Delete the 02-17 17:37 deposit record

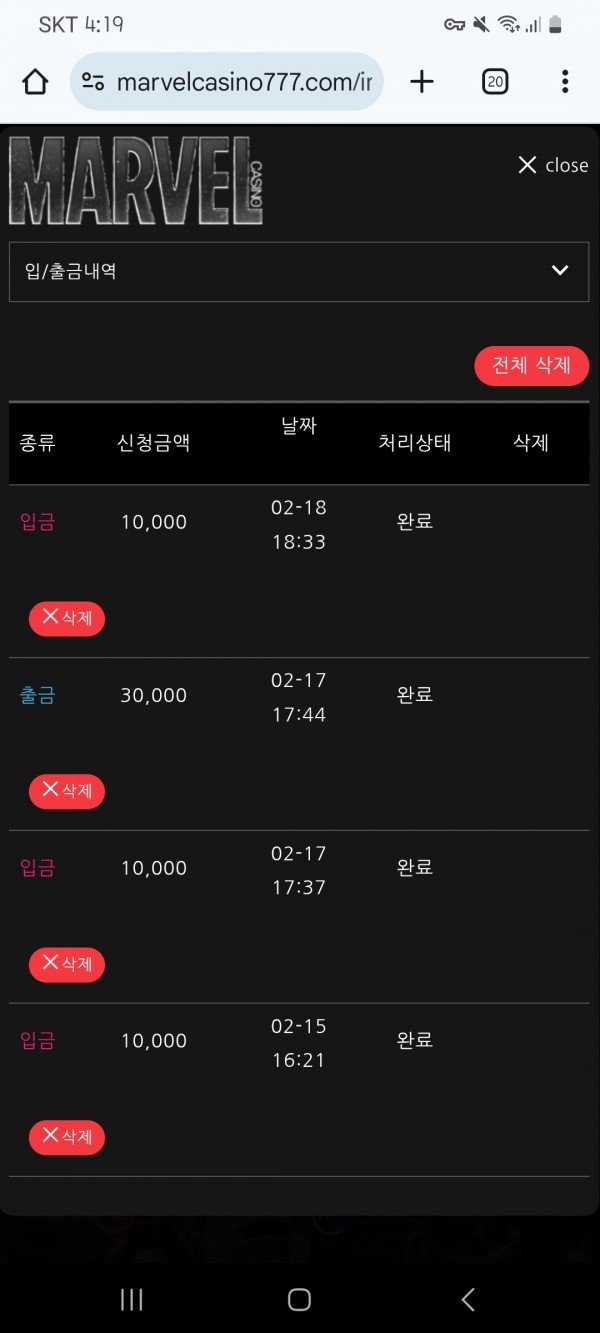coord(66,964)
